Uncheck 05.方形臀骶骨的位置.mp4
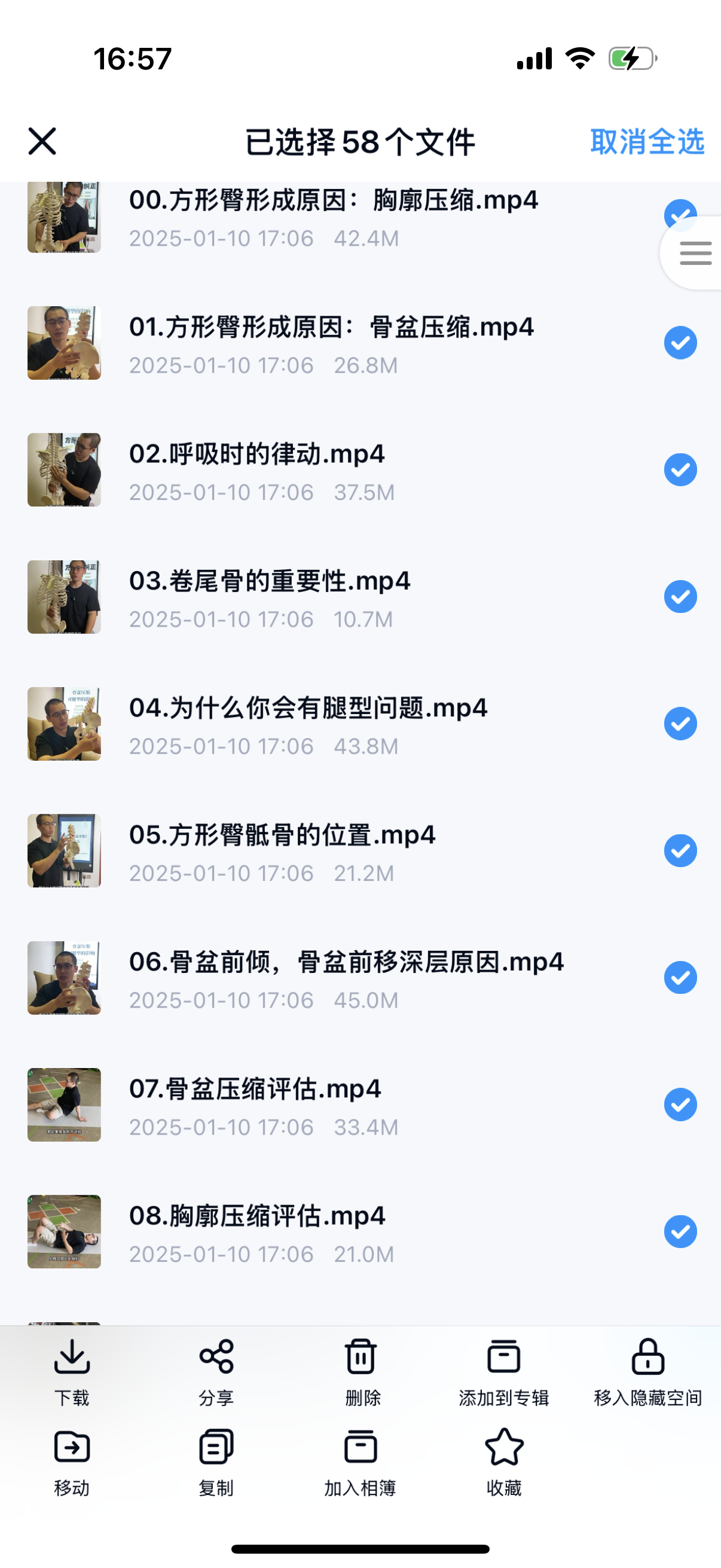Image resolution: width=721 pixels, height=1568 pixels. [680, 851]
